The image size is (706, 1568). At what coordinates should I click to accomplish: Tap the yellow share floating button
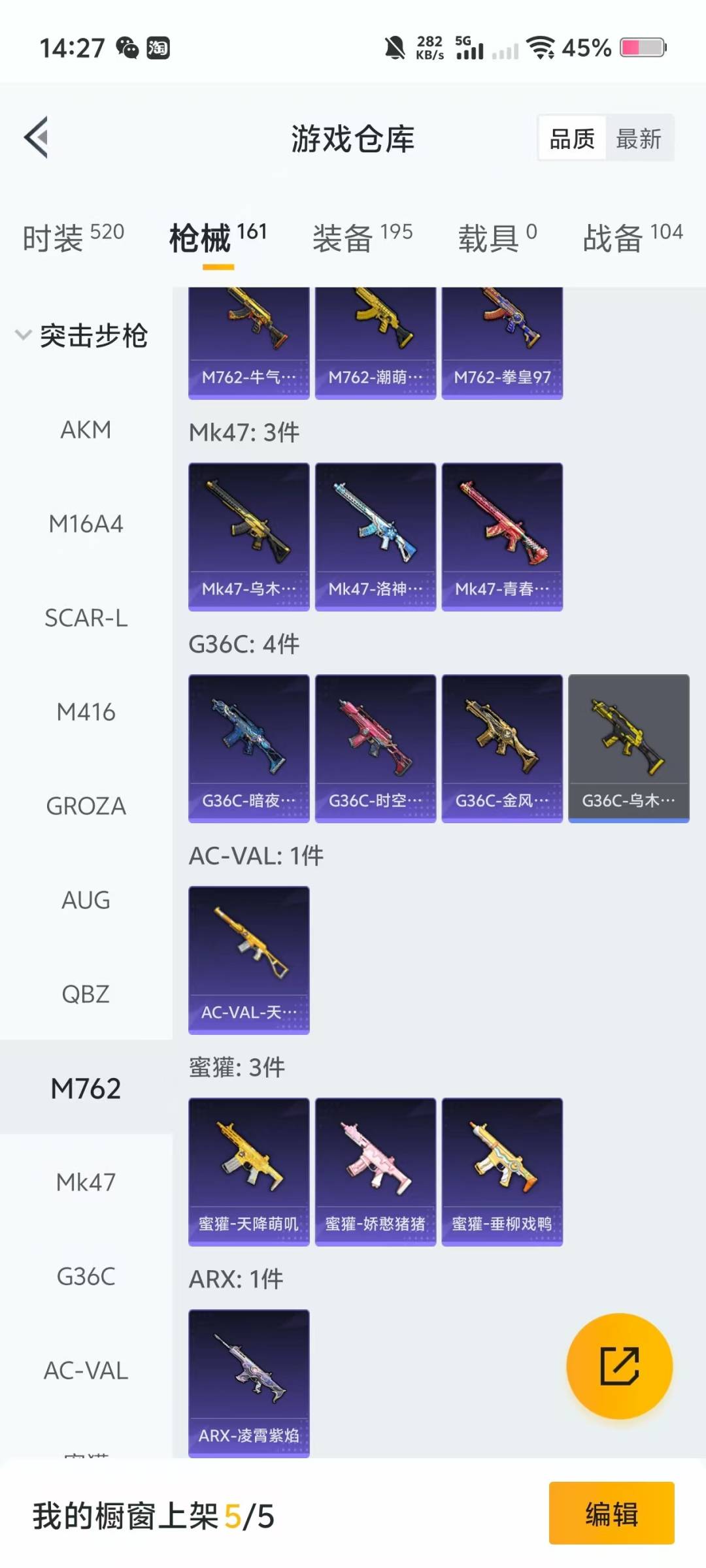(619, 1365)
